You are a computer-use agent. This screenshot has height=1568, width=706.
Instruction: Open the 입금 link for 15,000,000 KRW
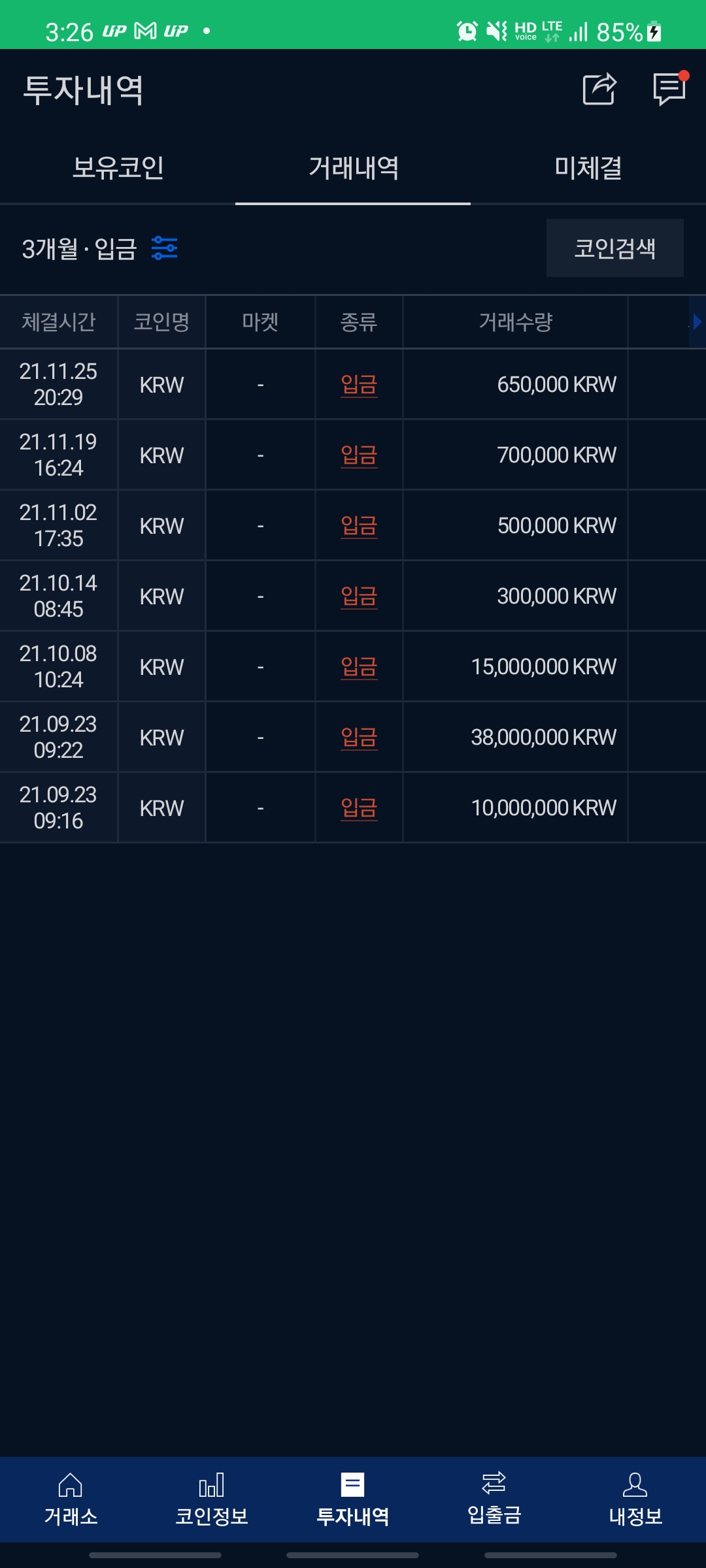point(359,667)
